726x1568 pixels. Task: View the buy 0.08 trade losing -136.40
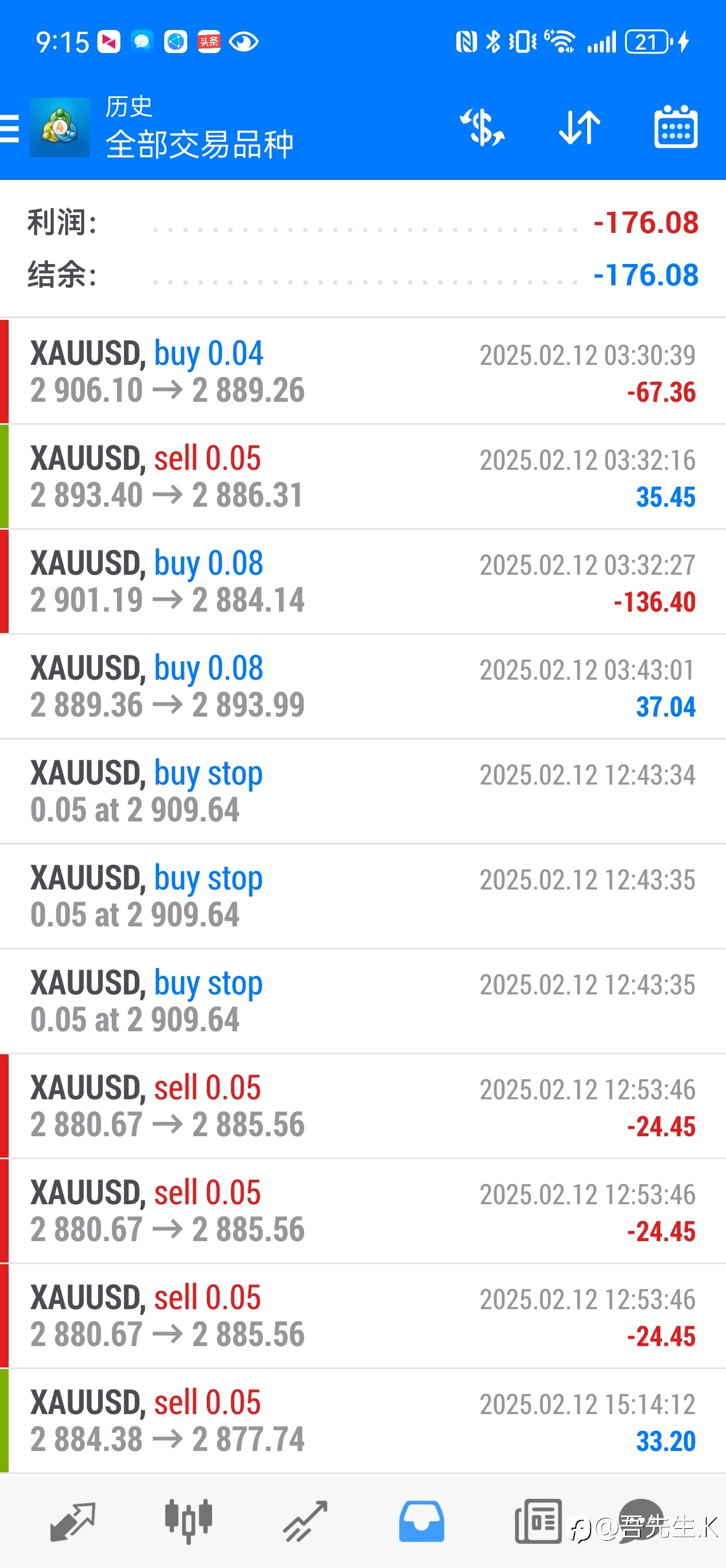pyautogui.click(x=362, y=581)
